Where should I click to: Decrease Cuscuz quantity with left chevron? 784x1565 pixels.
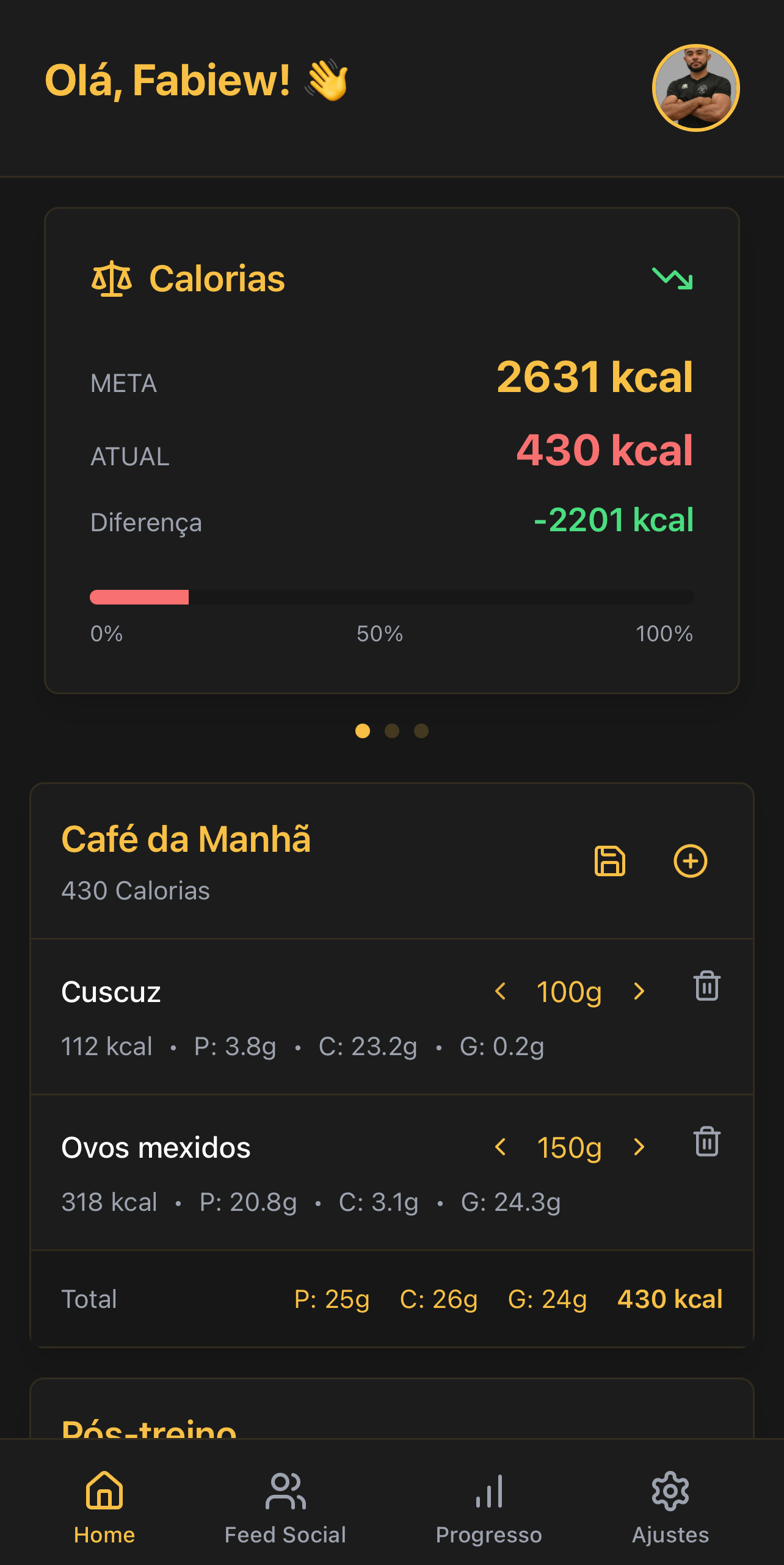[x=501, y=991]
